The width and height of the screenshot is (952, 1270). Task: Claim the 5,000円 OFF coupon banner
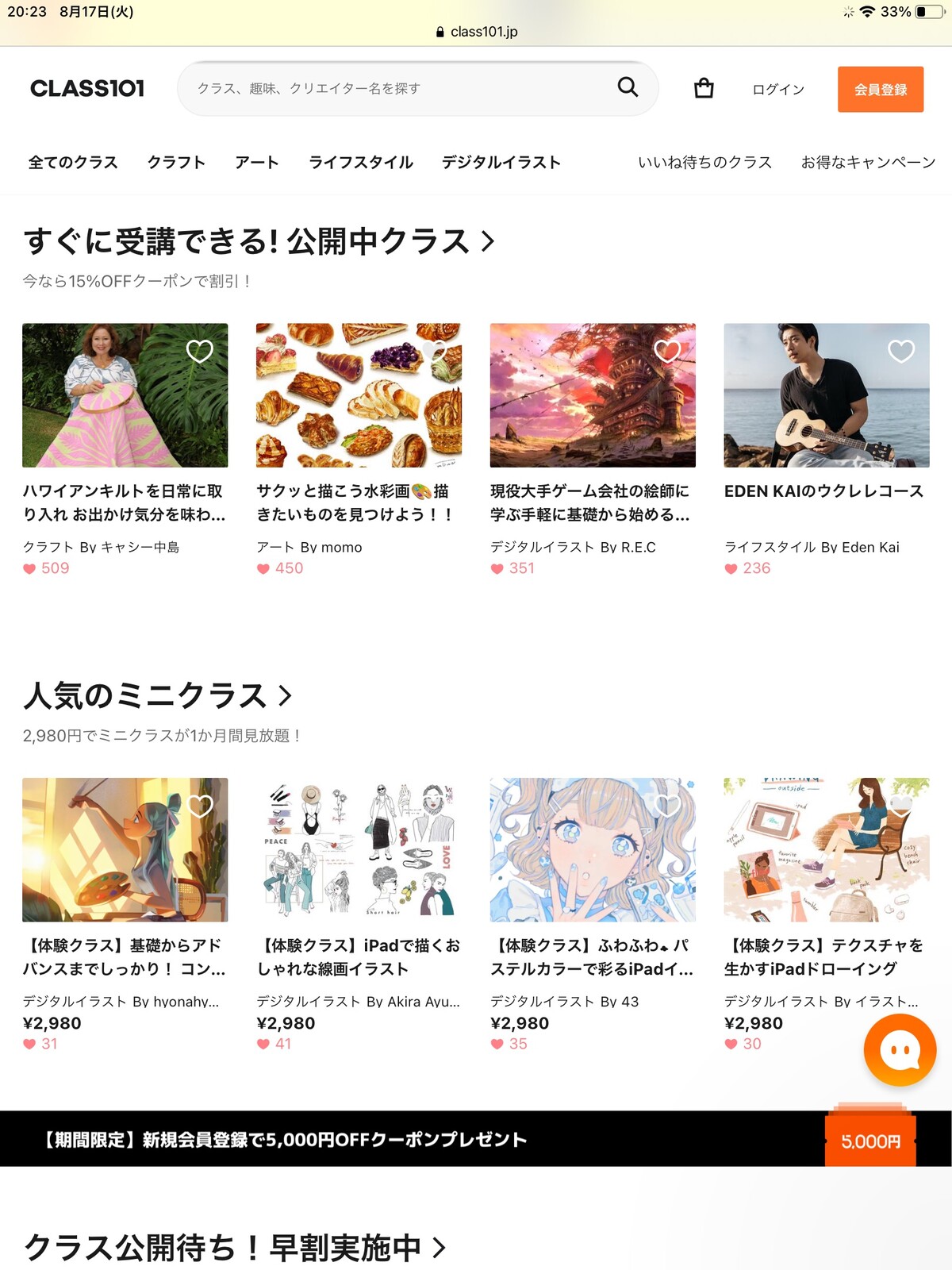(x=476, y=1140)
